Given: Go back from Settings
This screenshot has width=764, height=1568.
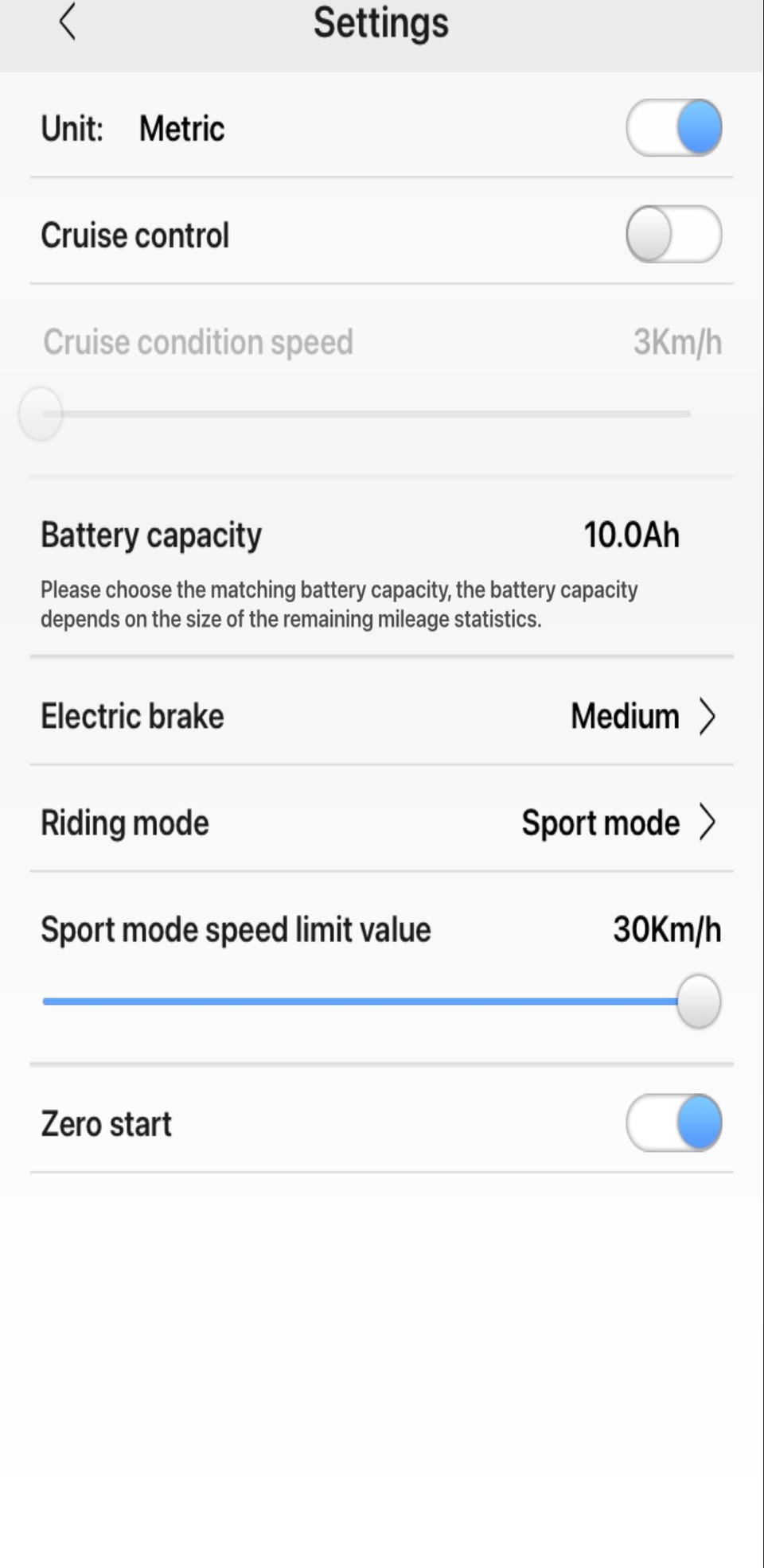Looking at the screenshot, I should click(x=68, y=22).
